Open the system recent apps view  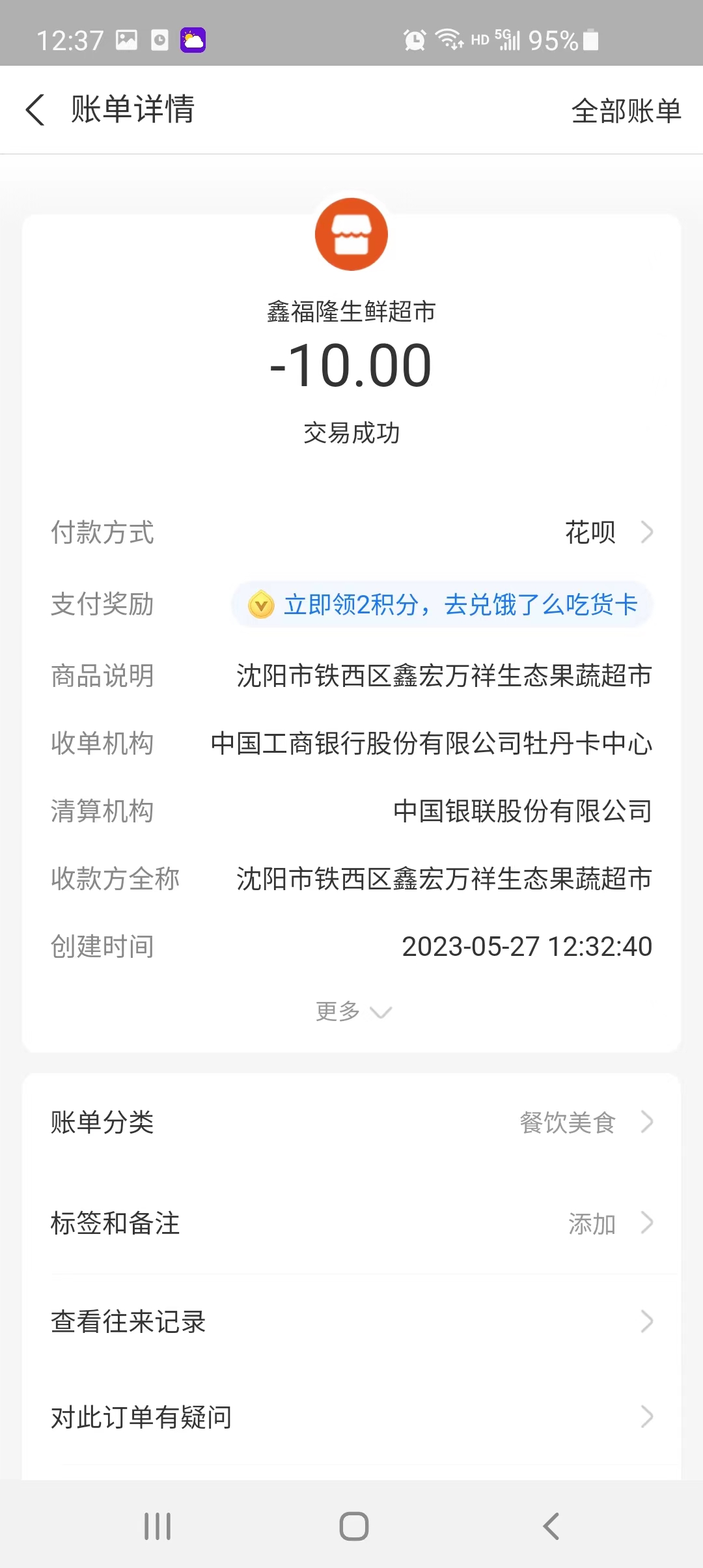point(158,1526)
